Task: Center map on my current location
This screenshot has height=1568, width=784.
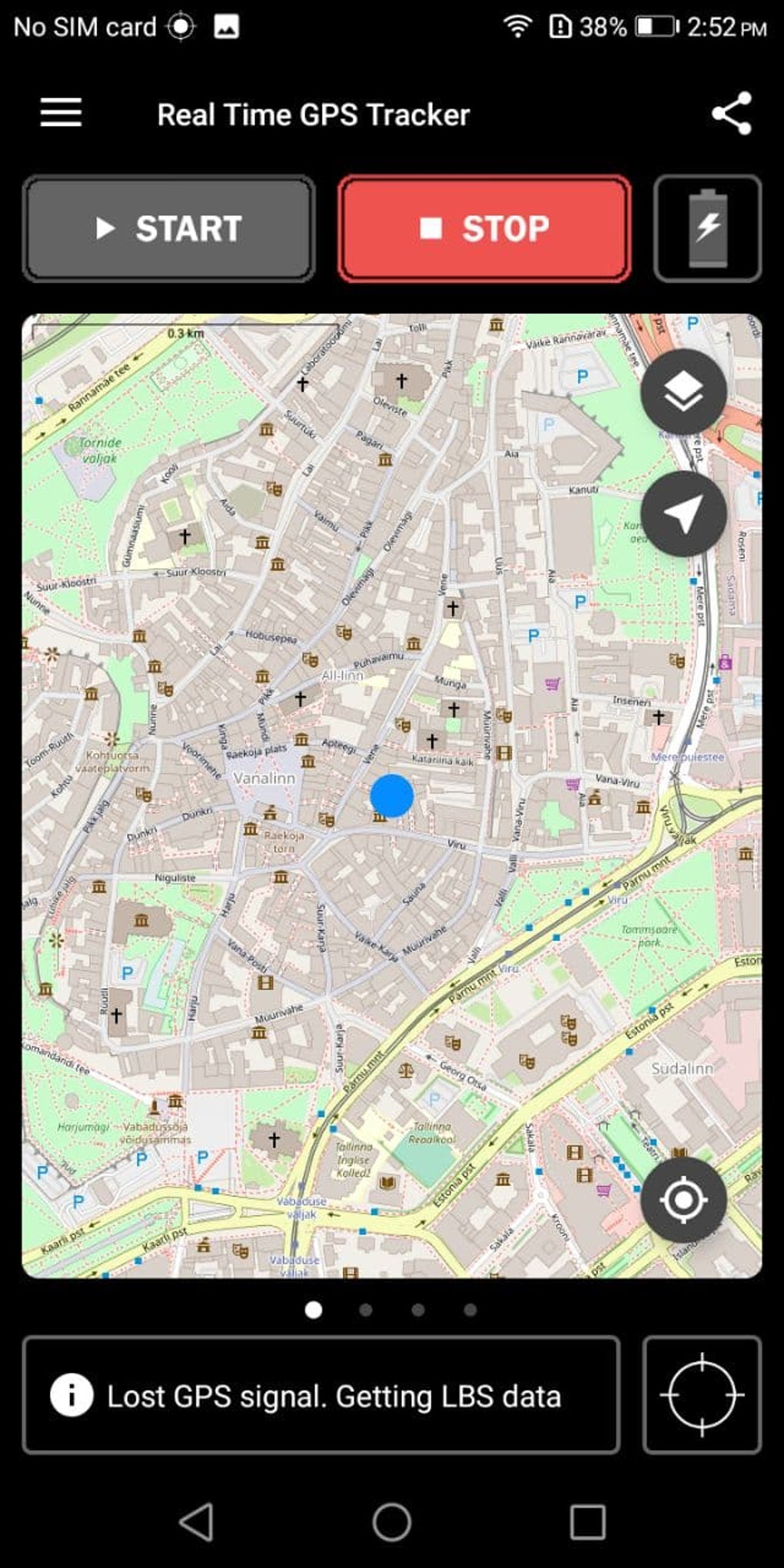Action: click(x=683, y=1199)
